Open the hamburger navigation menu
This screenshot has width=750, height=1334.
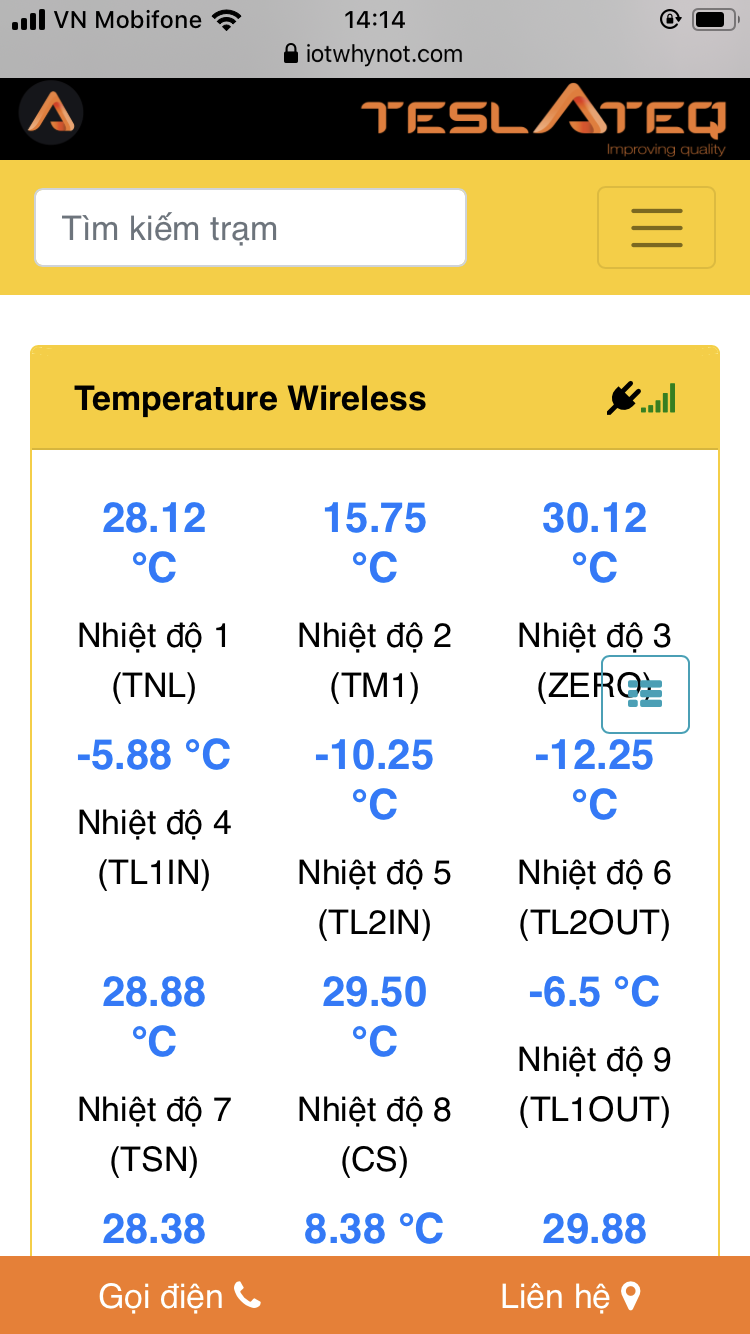pos(656,228)
